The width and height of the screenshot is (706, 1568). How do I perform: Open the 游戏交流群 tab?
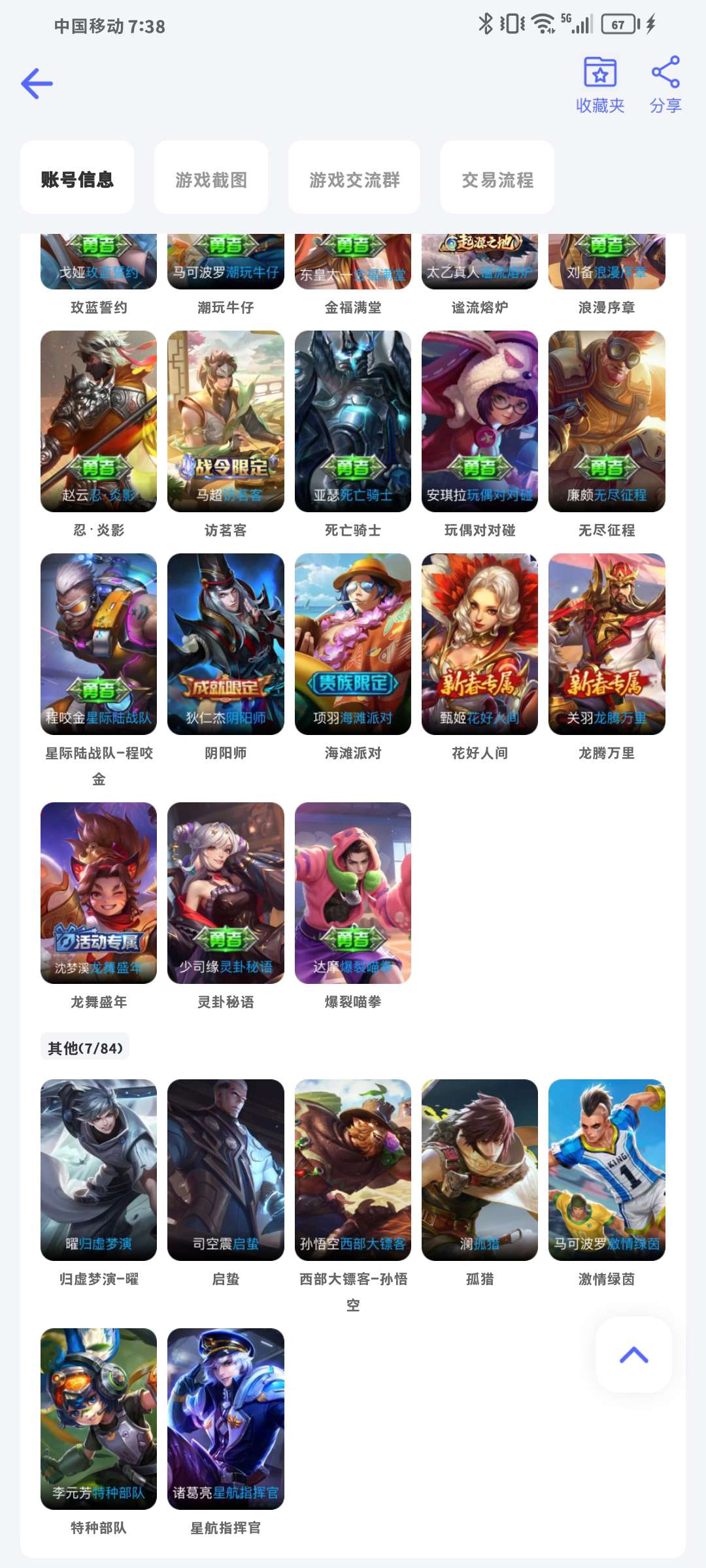tap(354, 178)
